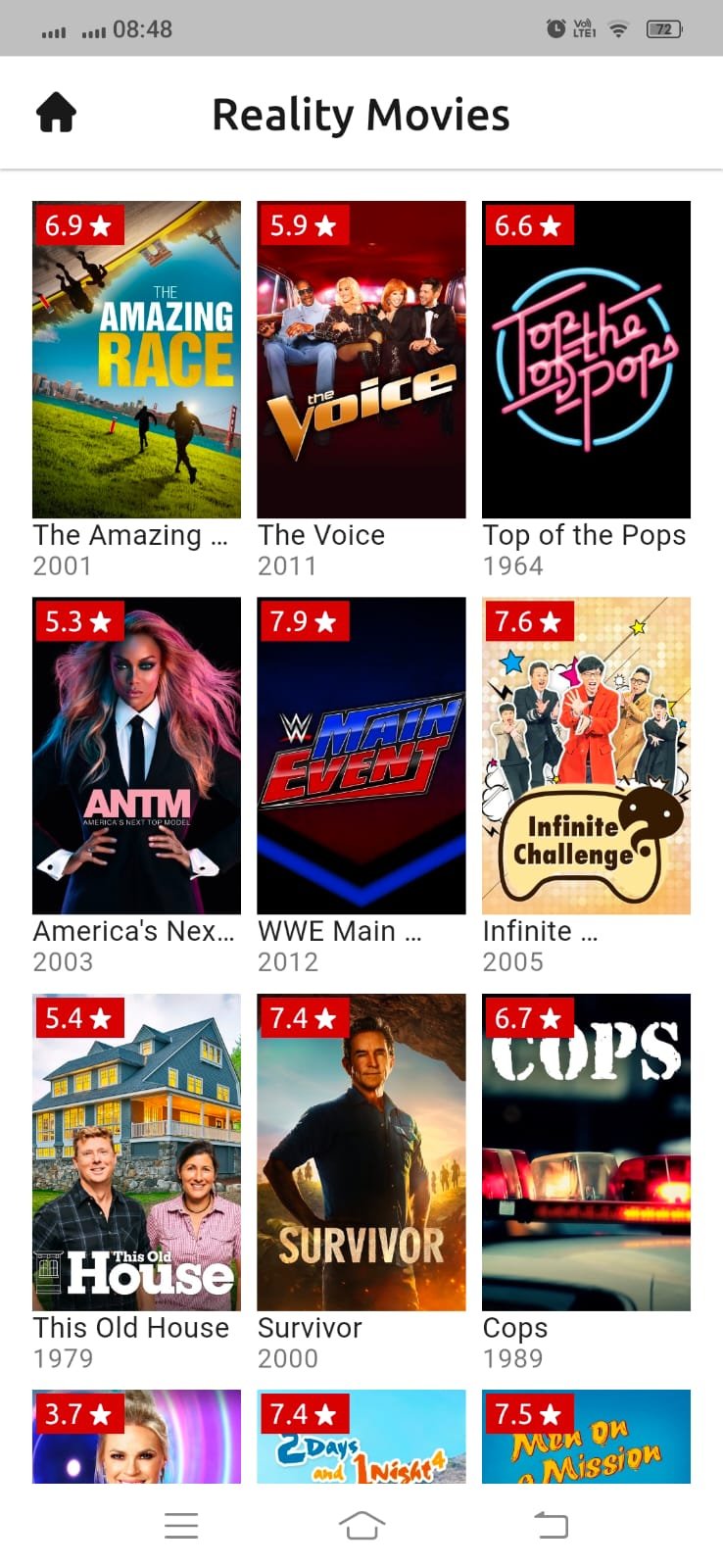Image resolution: width=723 pixels, height=1568 pixels.
Task: Open 2 Days and 1 Night poster
Action: [361, 1437]
